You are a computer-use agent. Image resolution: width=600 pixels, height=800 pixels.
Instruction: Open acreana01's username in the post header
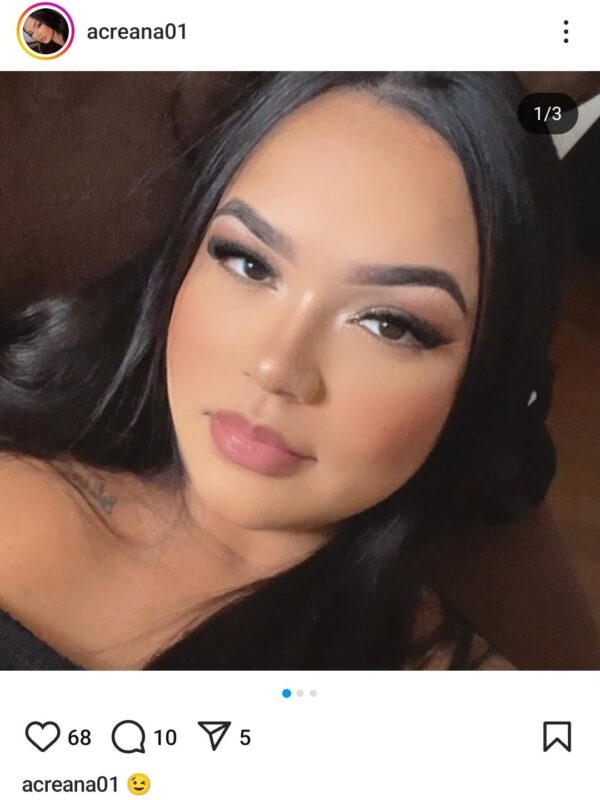[137, 32]
